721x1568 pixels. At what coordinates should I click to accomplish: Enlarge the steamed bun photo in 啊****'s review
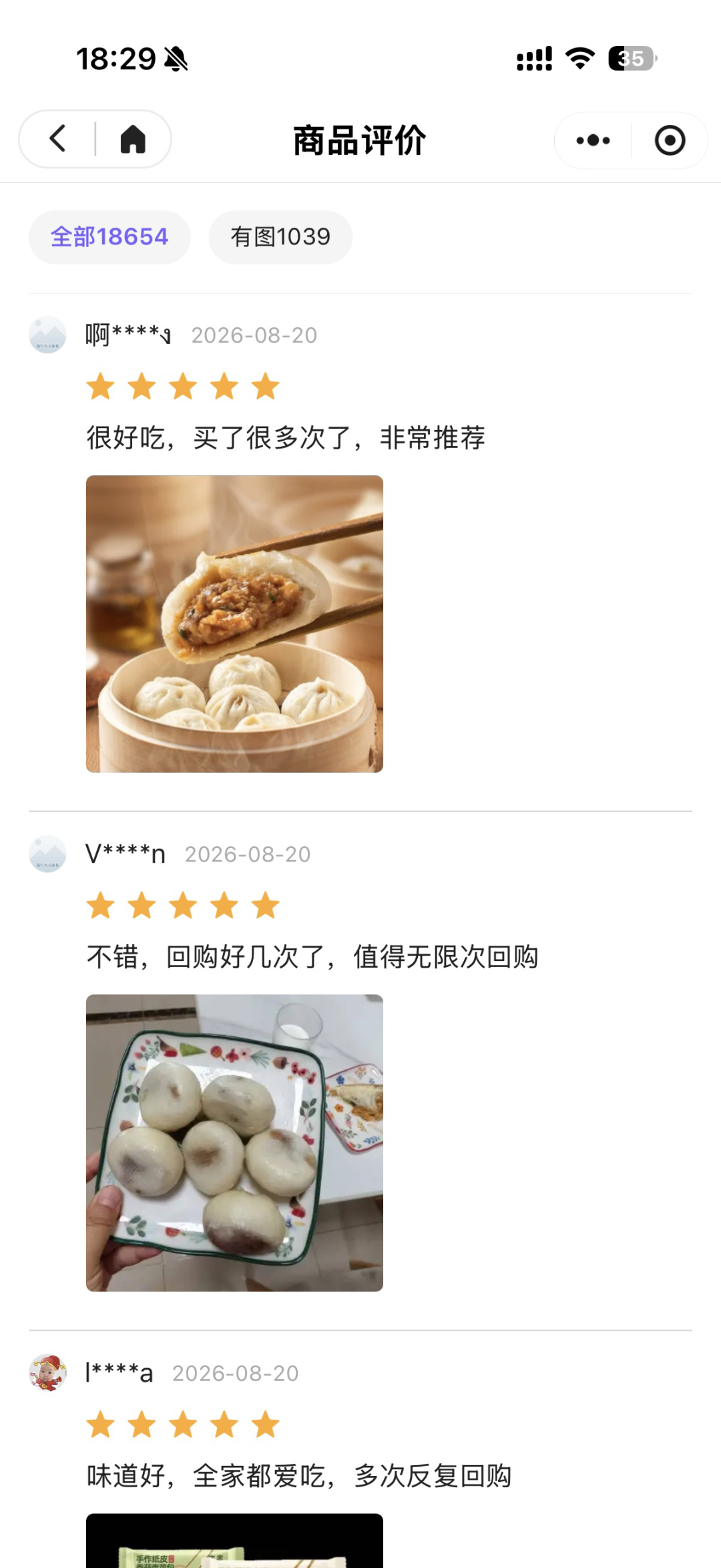(x=234, y=624)
